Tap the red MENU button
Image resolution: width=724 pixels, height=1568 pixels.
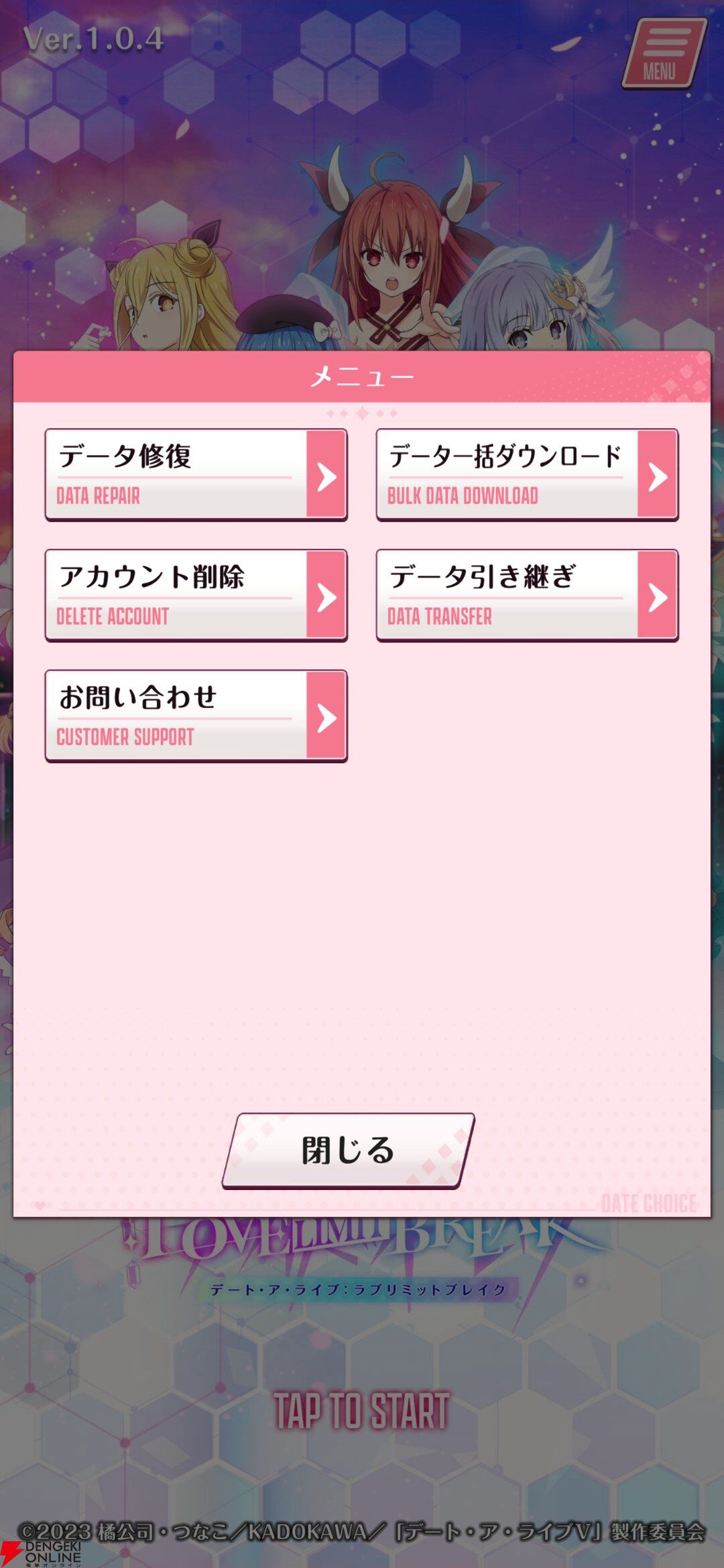click(663, 54)
